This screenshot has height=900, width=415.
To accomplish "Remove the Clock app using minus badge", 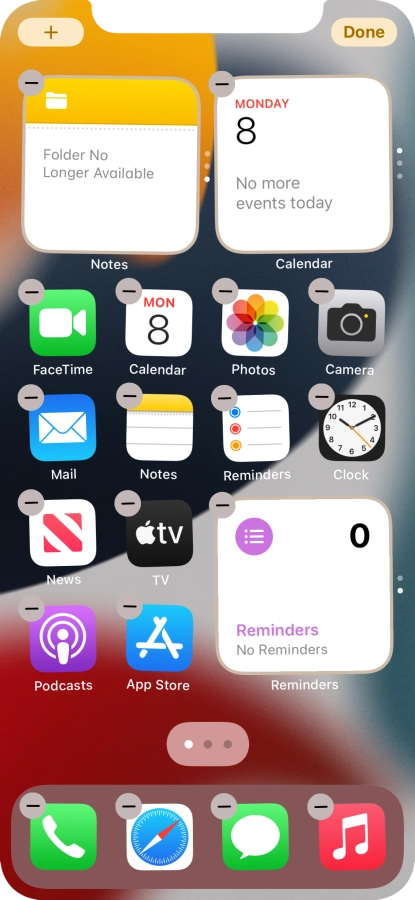I will pyautogui.click(x=321, y=397).
